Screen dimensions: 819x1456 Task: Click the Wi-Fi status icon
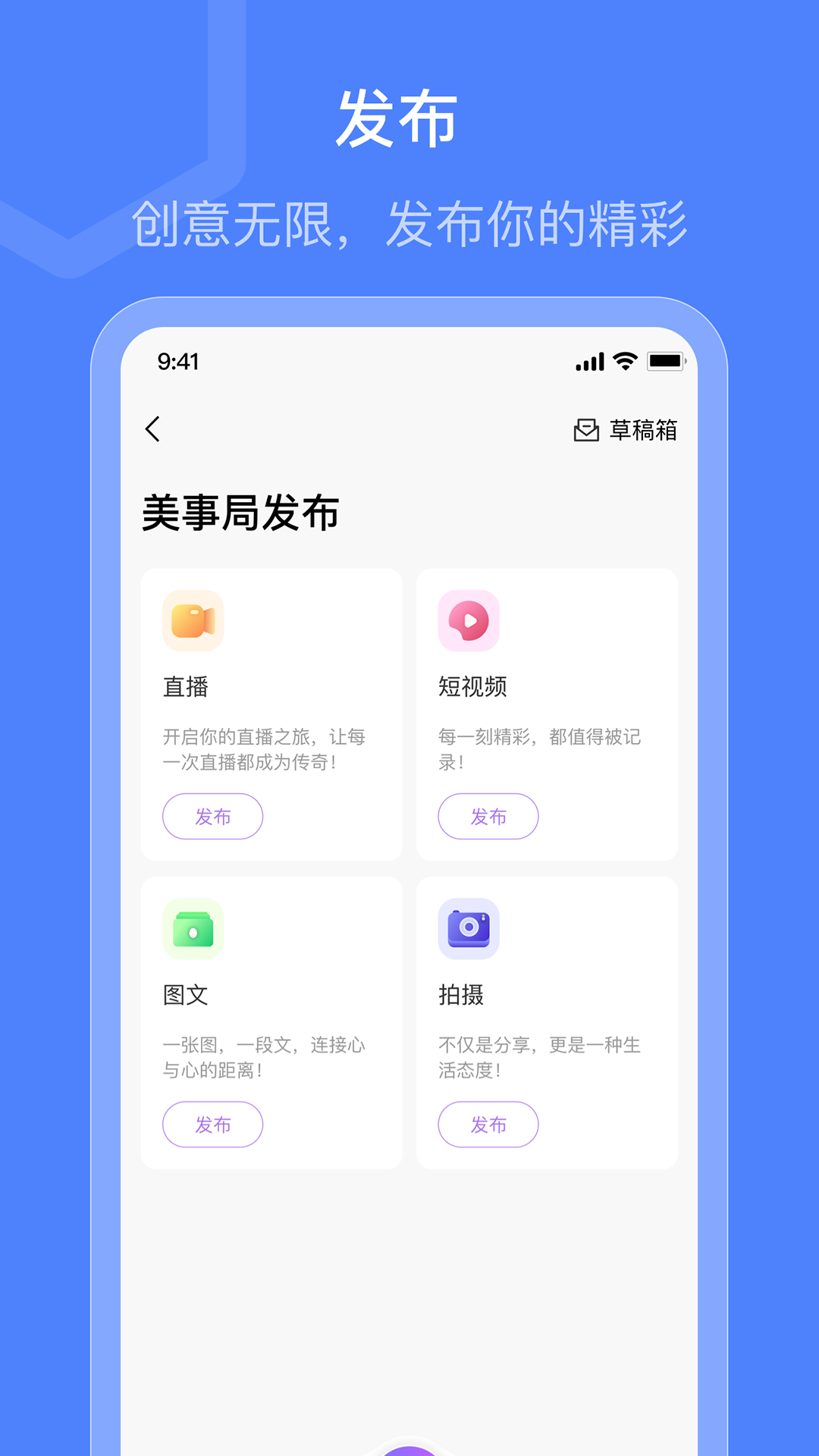click(623, 362)
